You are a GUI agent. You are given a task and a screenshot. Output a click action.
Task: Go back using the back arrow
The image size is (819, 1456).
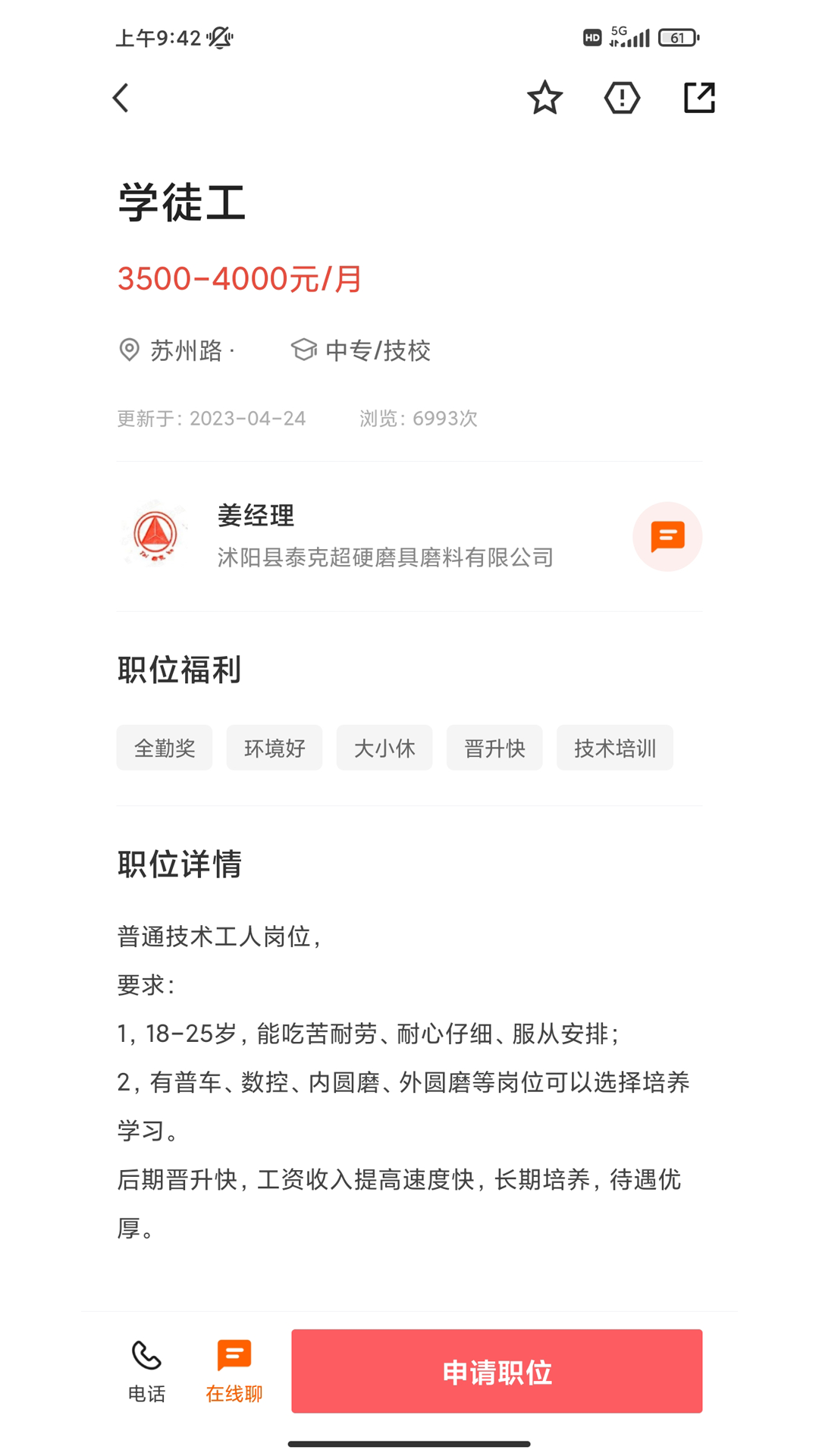pos(121,98)
